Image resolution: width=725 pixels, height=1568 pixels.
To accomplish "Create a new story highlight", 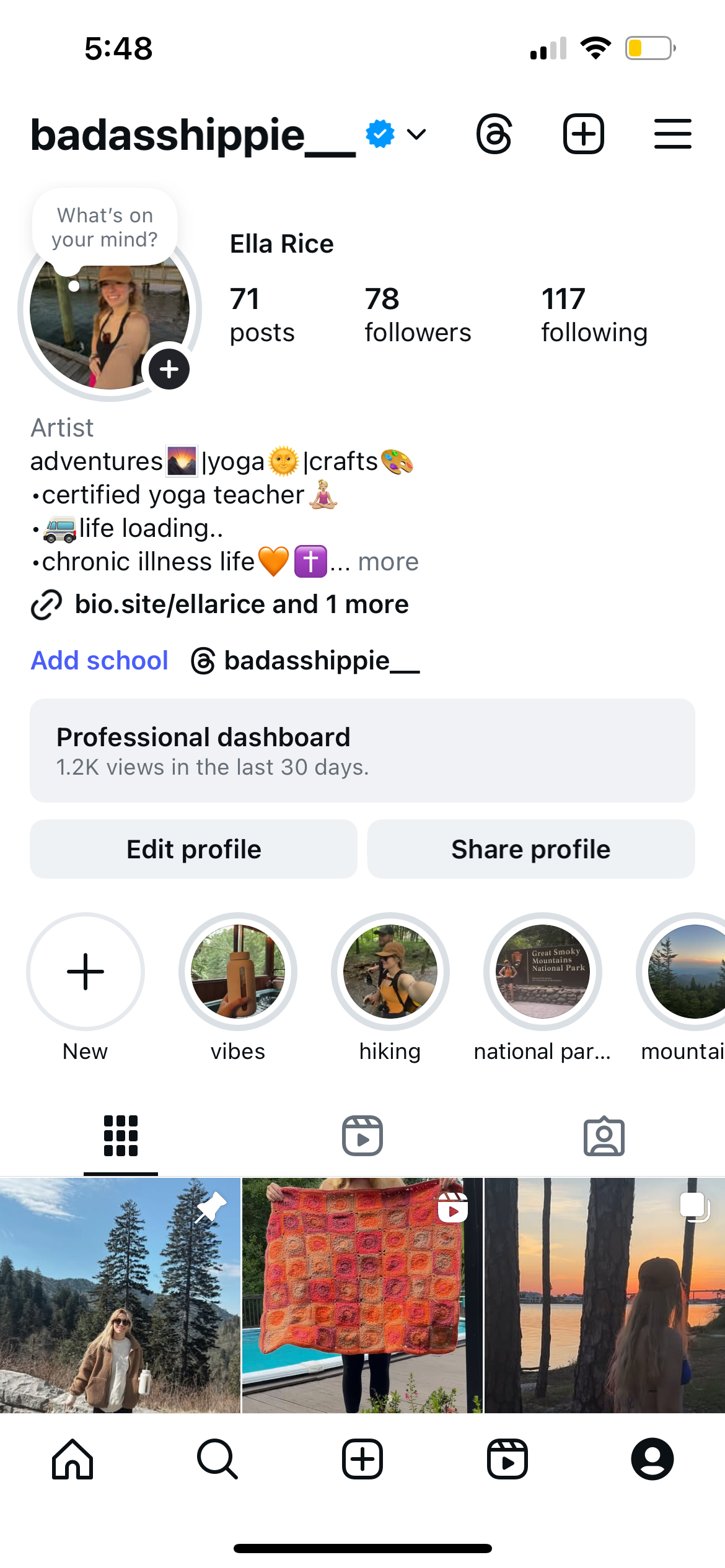I will [86, 972].
